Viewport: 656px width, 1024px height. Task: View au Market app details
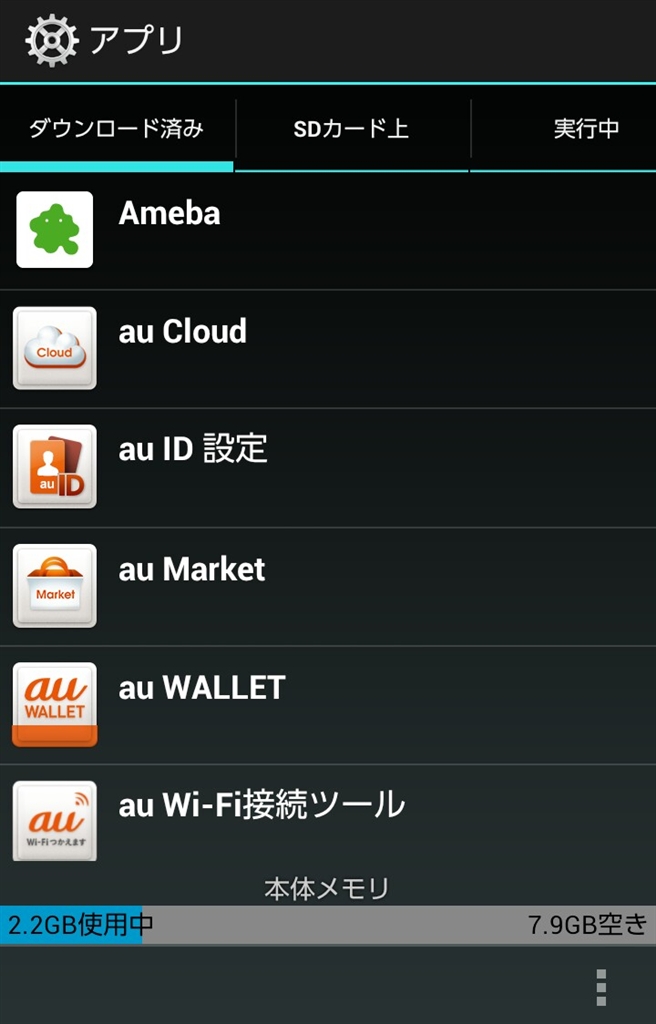point(328,586)
